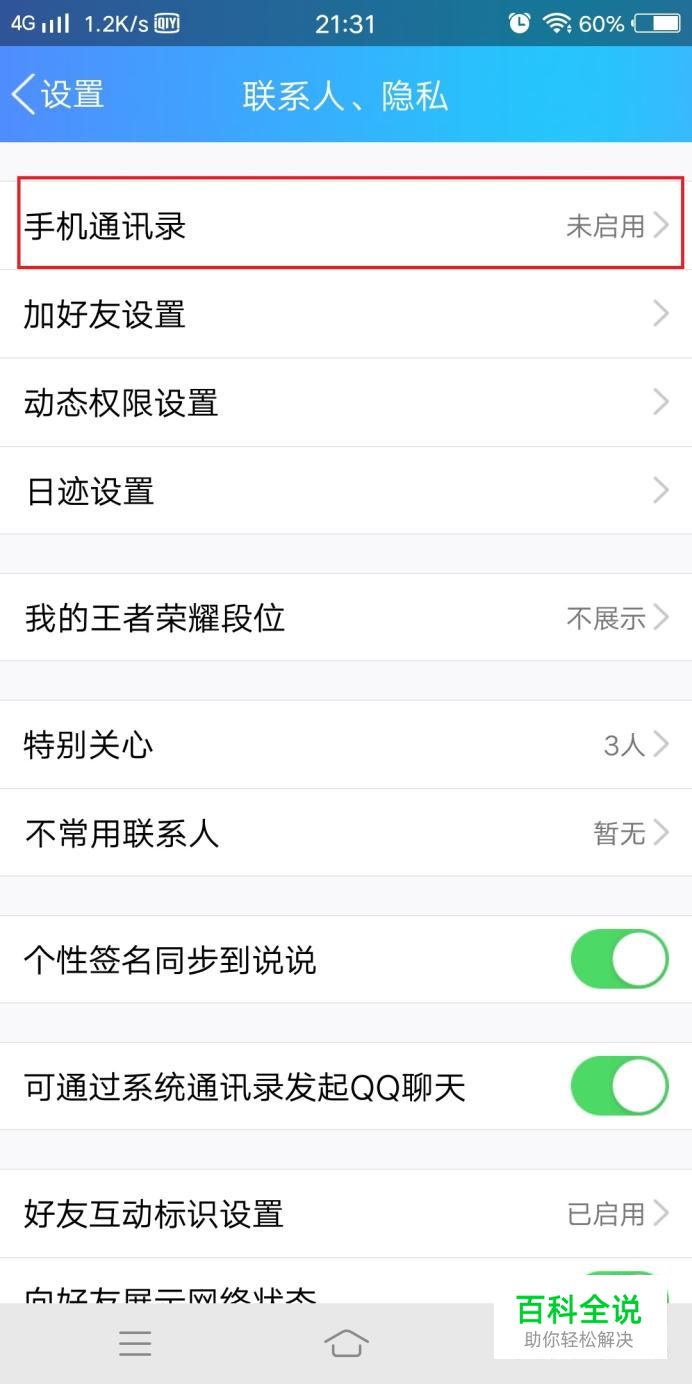The image size is (692, 1384).
Task: Open 我的王者荣耀段位 setting
Action: tap(346, 617)
